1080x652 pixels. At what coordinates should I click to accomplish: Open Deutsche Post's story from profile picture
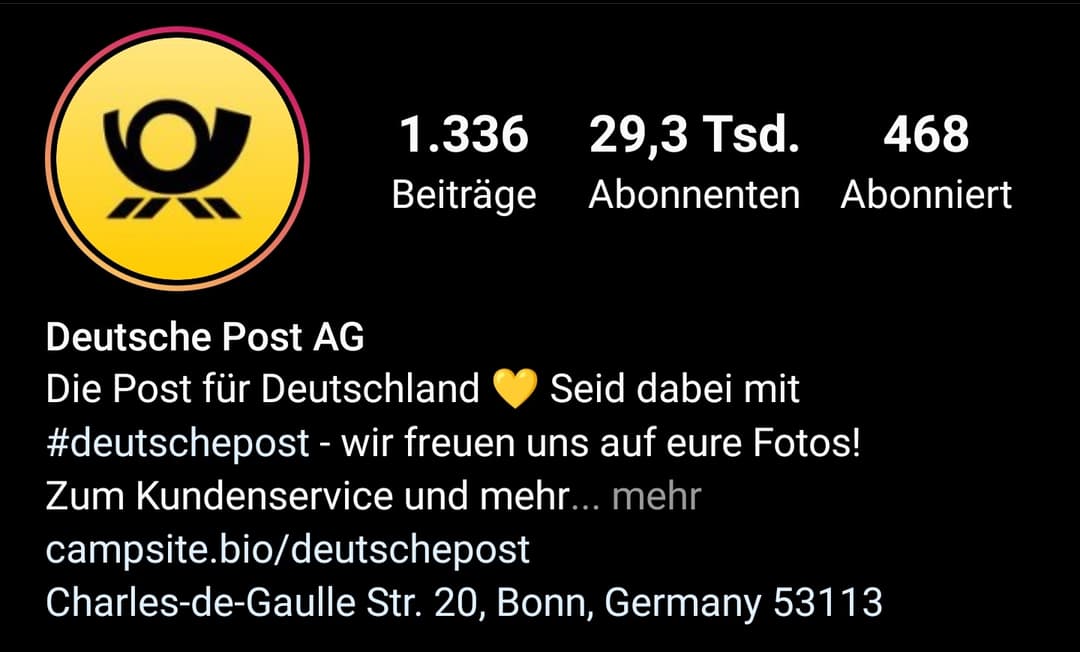point(177,158)
